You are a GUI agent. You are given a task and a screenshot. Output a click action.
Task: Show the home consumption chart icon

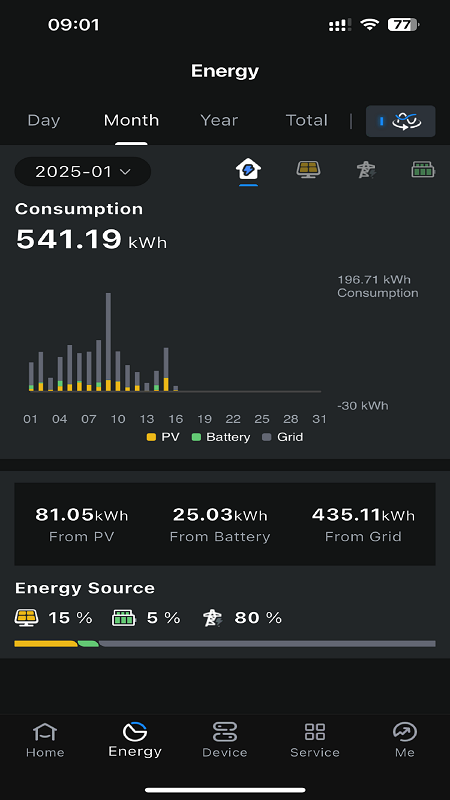248,169
